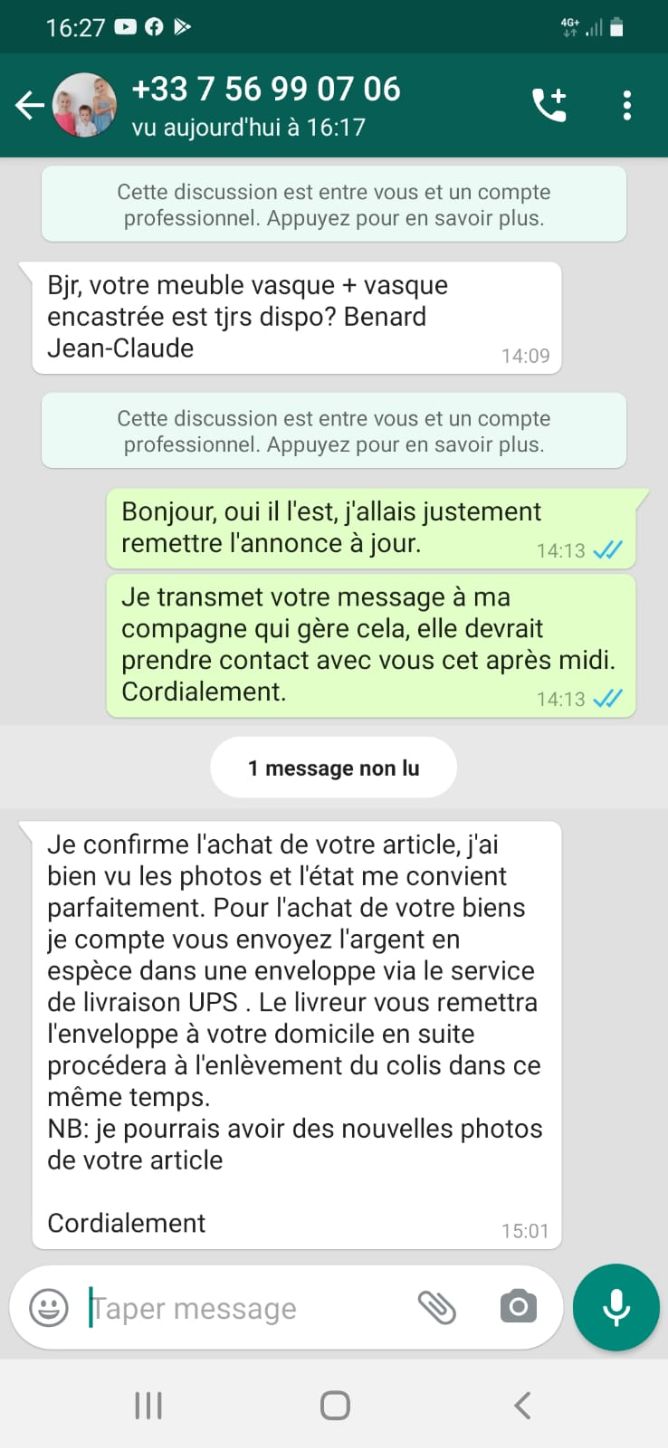Go to the home screen
This screenshot has height=1448, width=668.
pyautogui.click(x=335, y=1406)
